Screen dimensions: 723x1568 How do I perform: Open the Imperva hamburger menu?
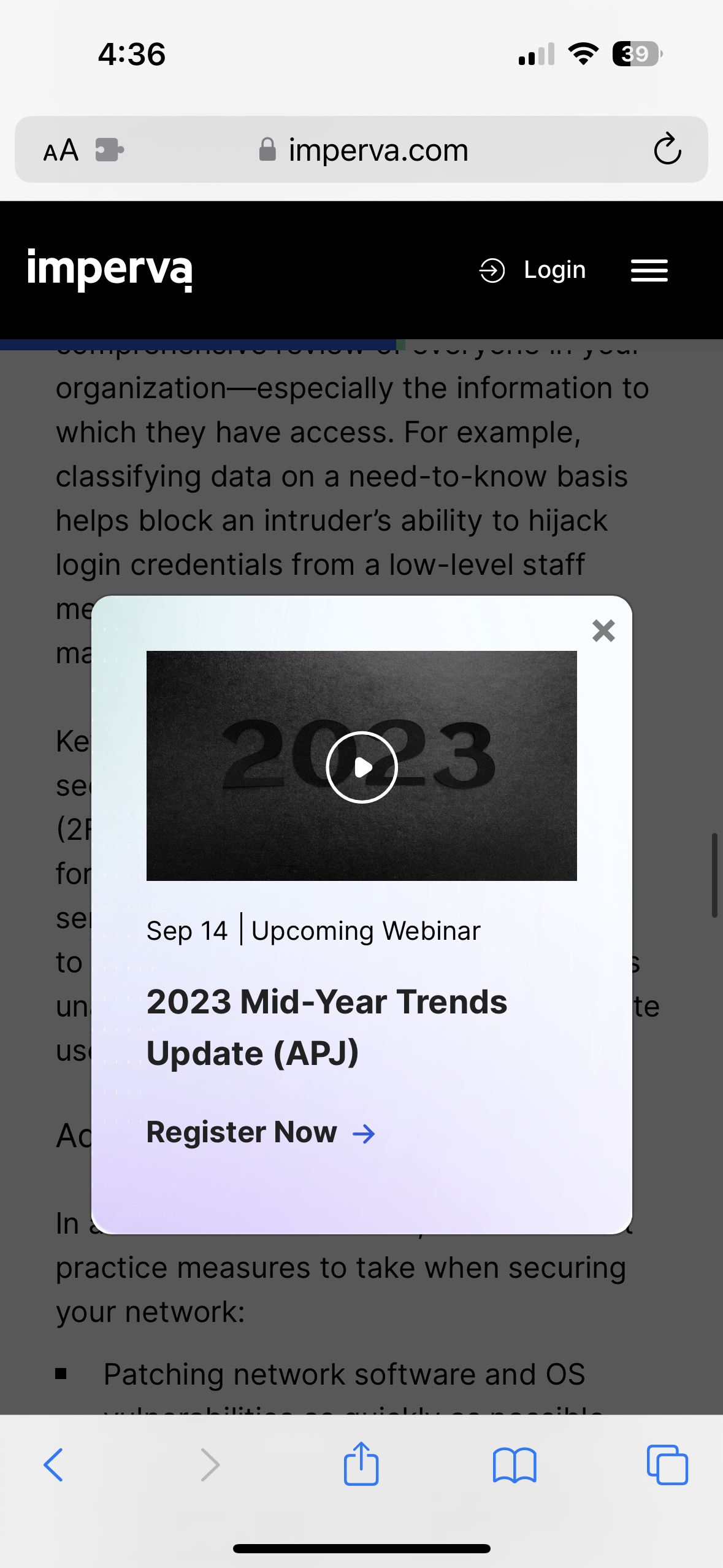[x=649, y=271]
